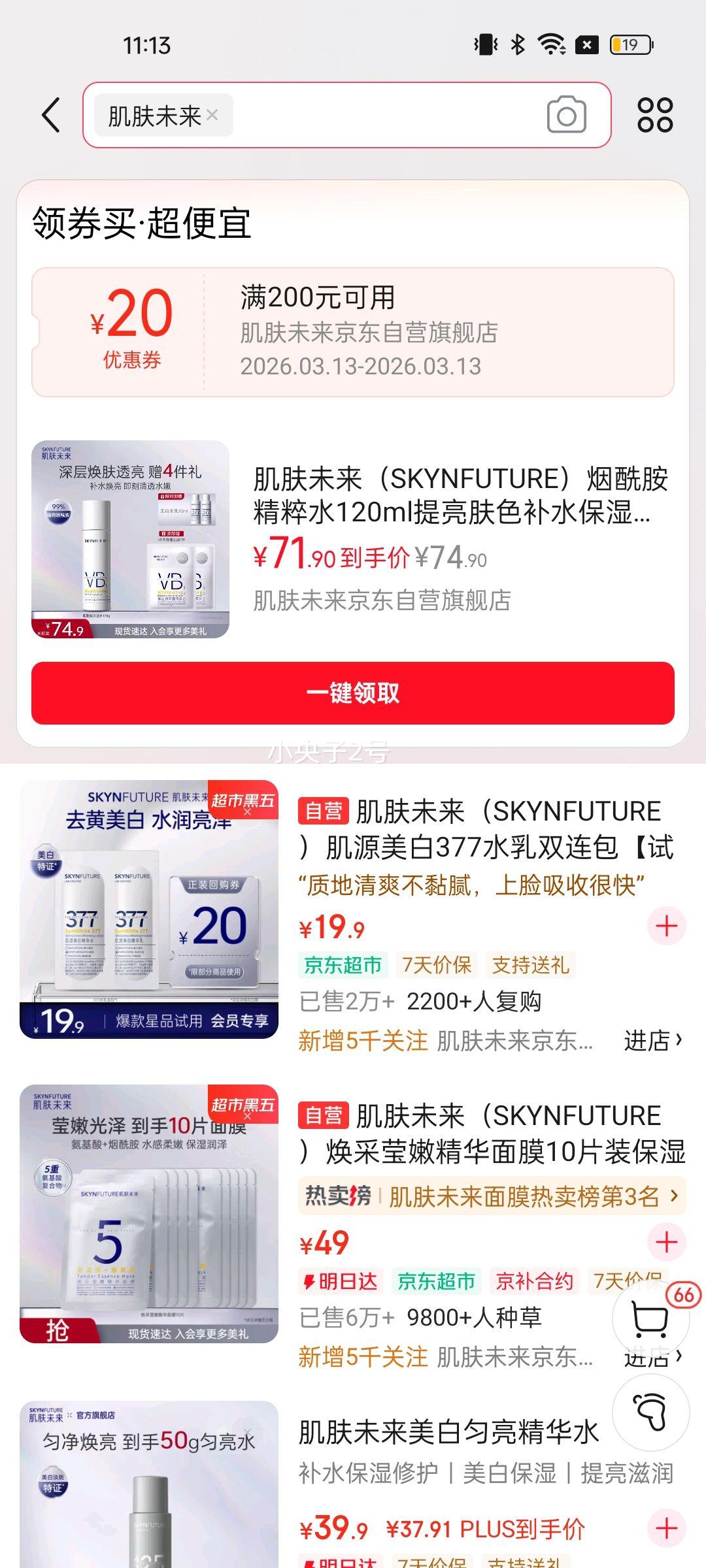Image resolution: width=706 pixels, height=1568 pixels.
Task: Open the footprint browsing history button
Action: coord(650,1413)
